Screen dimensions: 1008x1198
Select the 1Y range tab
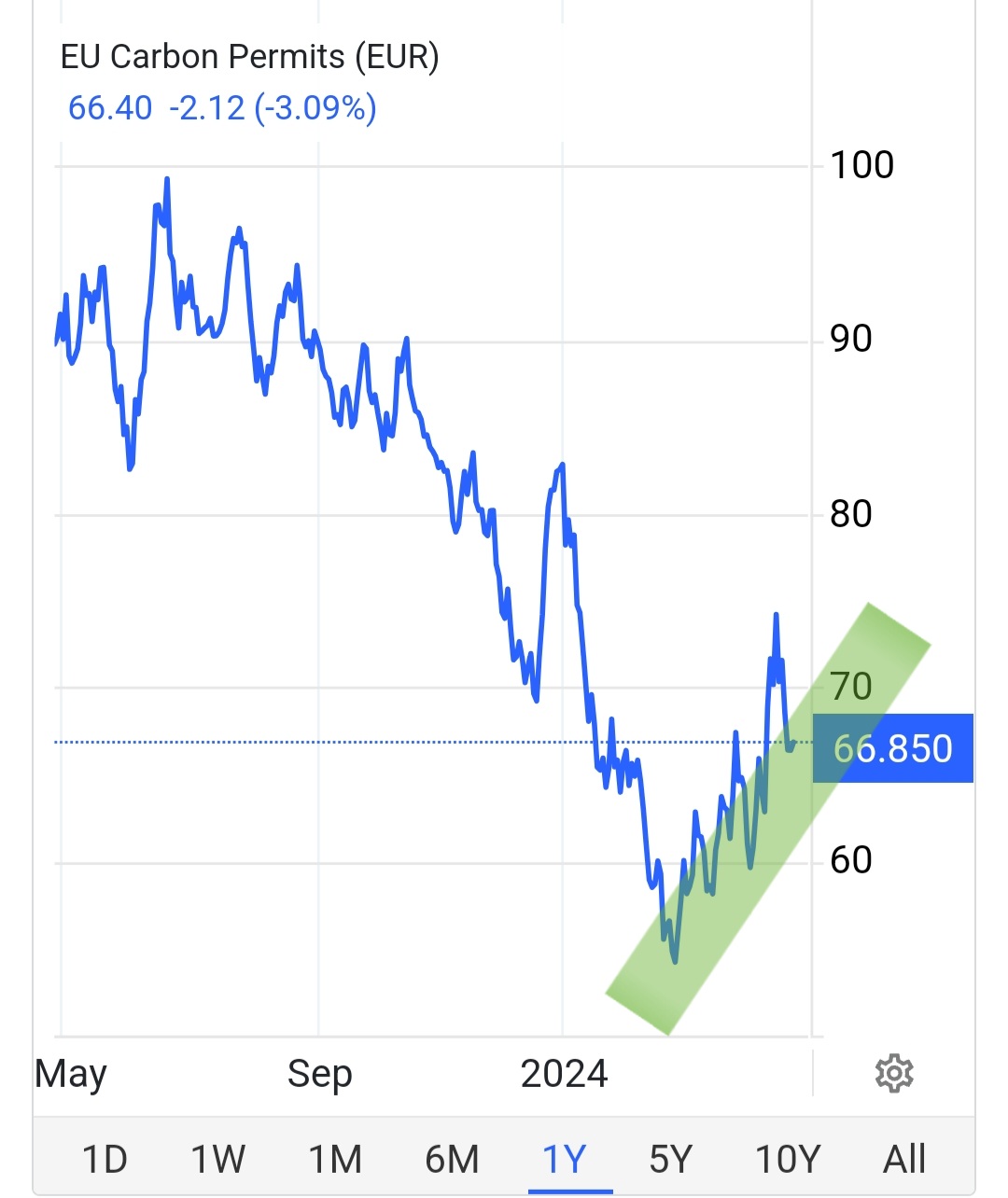click(566, 1159)
